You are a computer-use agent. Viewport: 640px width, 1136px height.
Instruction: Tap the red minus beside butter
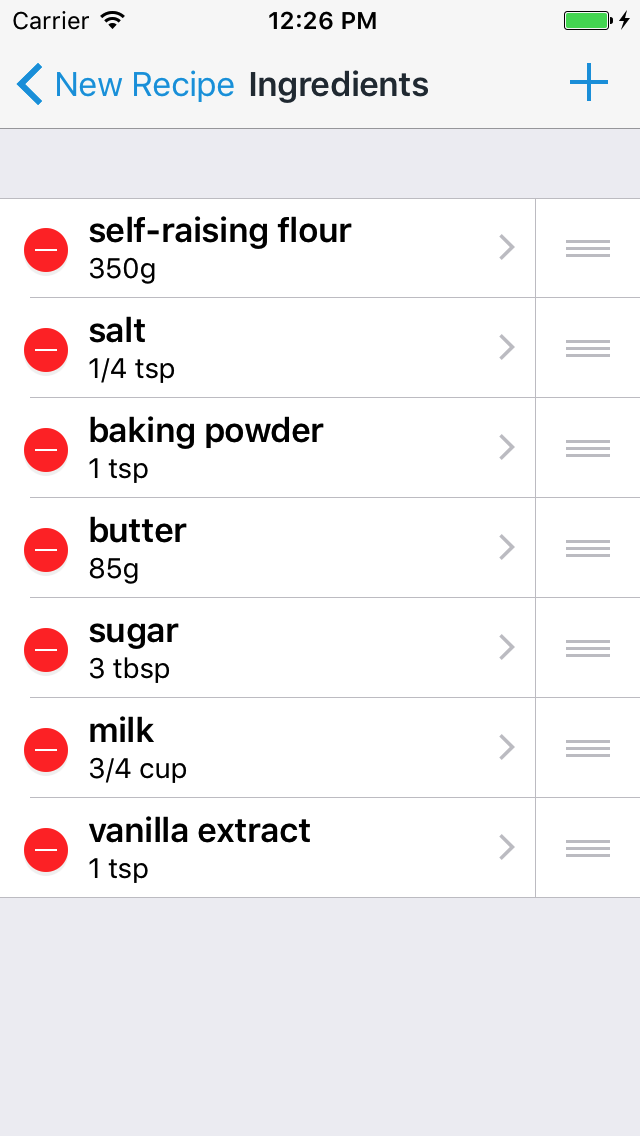[46, 549]
